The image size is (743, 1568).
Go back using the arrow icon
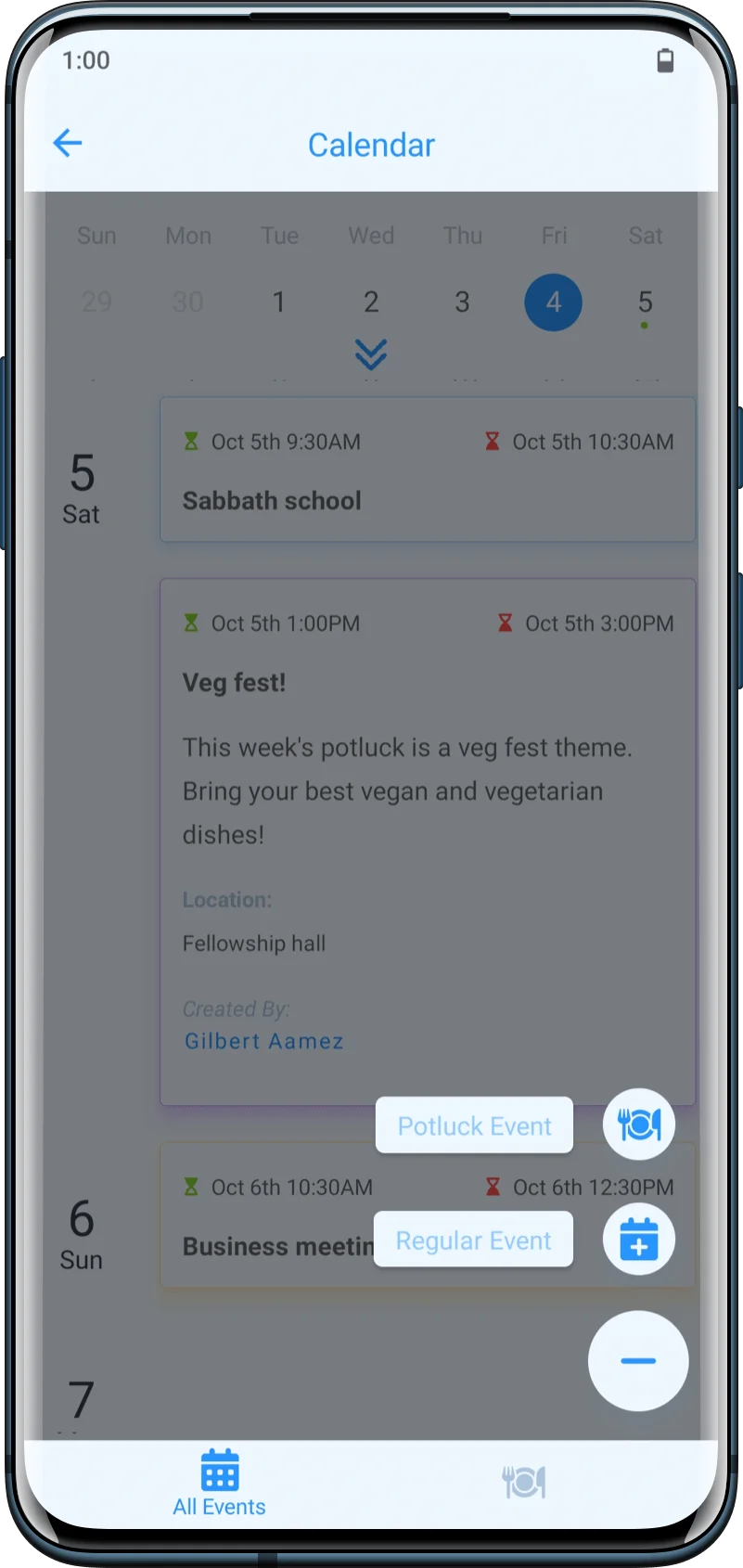click(x=68, y=143)
